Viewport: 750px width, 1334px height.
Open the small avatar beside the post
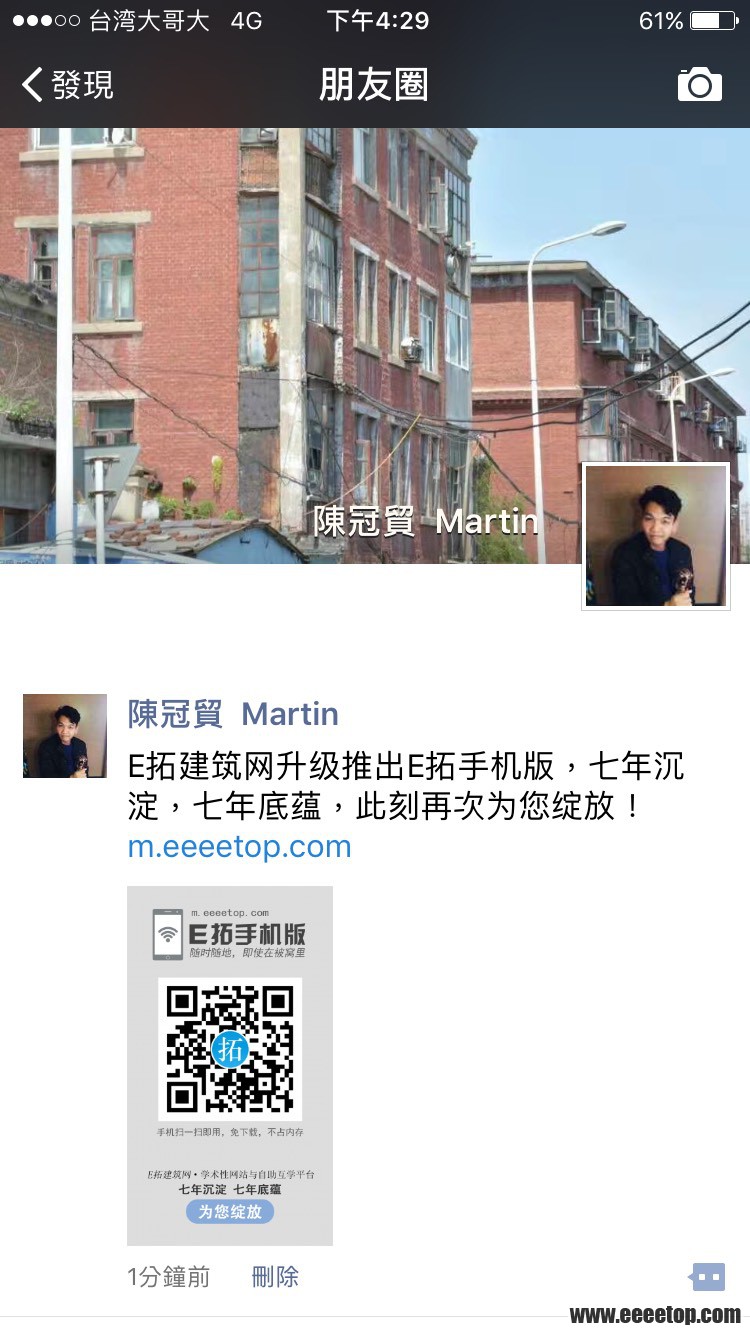click(65, 736)
